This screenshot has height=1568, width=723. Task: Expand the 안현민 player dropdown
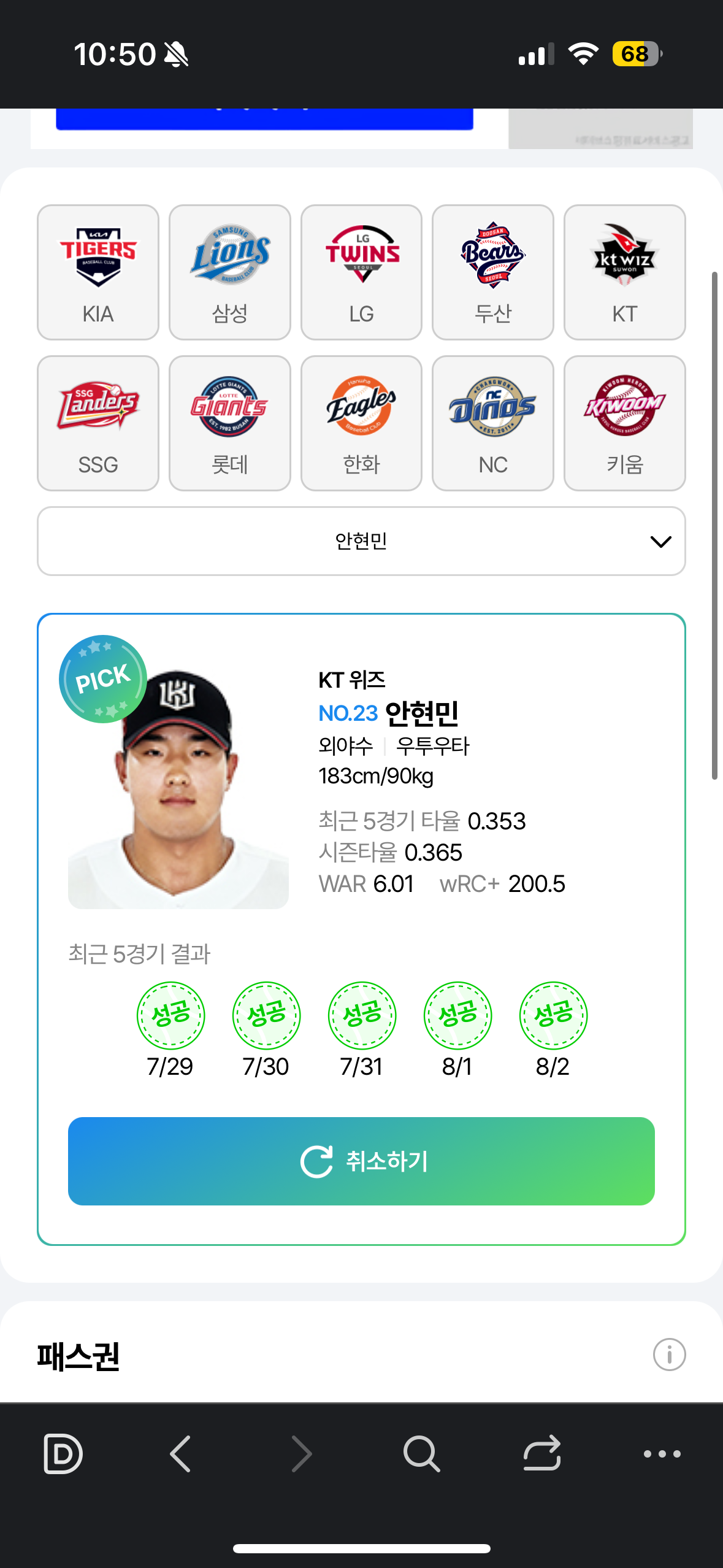pyautogui.click(x=361, y=541)
